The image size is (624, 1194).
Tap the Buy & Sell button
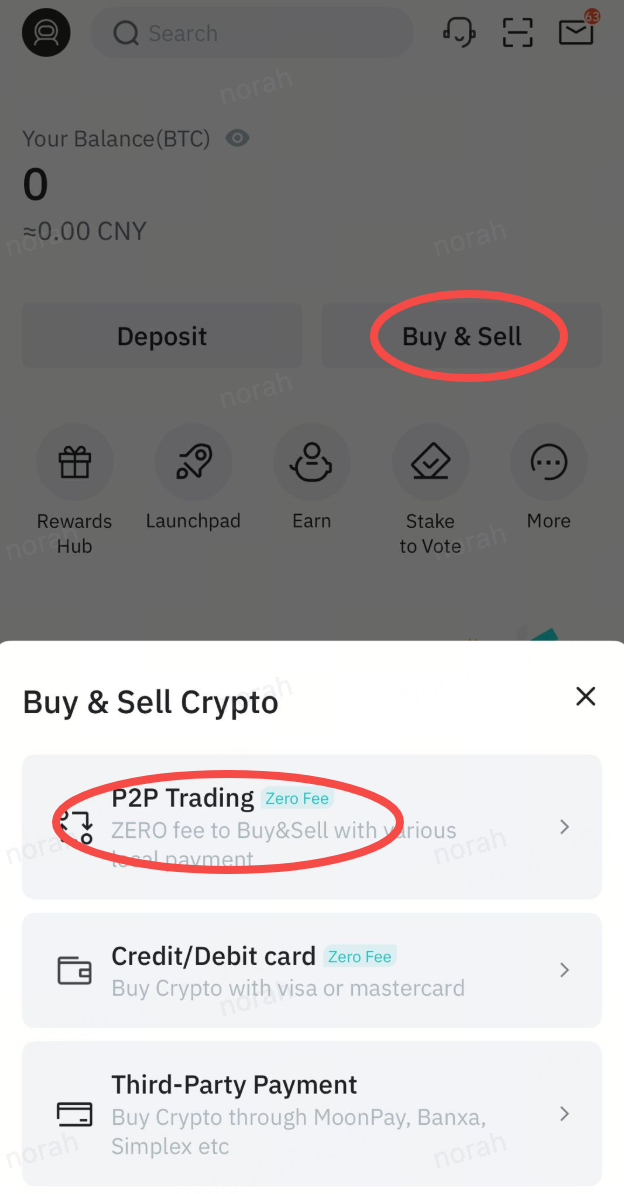point(462,337)
